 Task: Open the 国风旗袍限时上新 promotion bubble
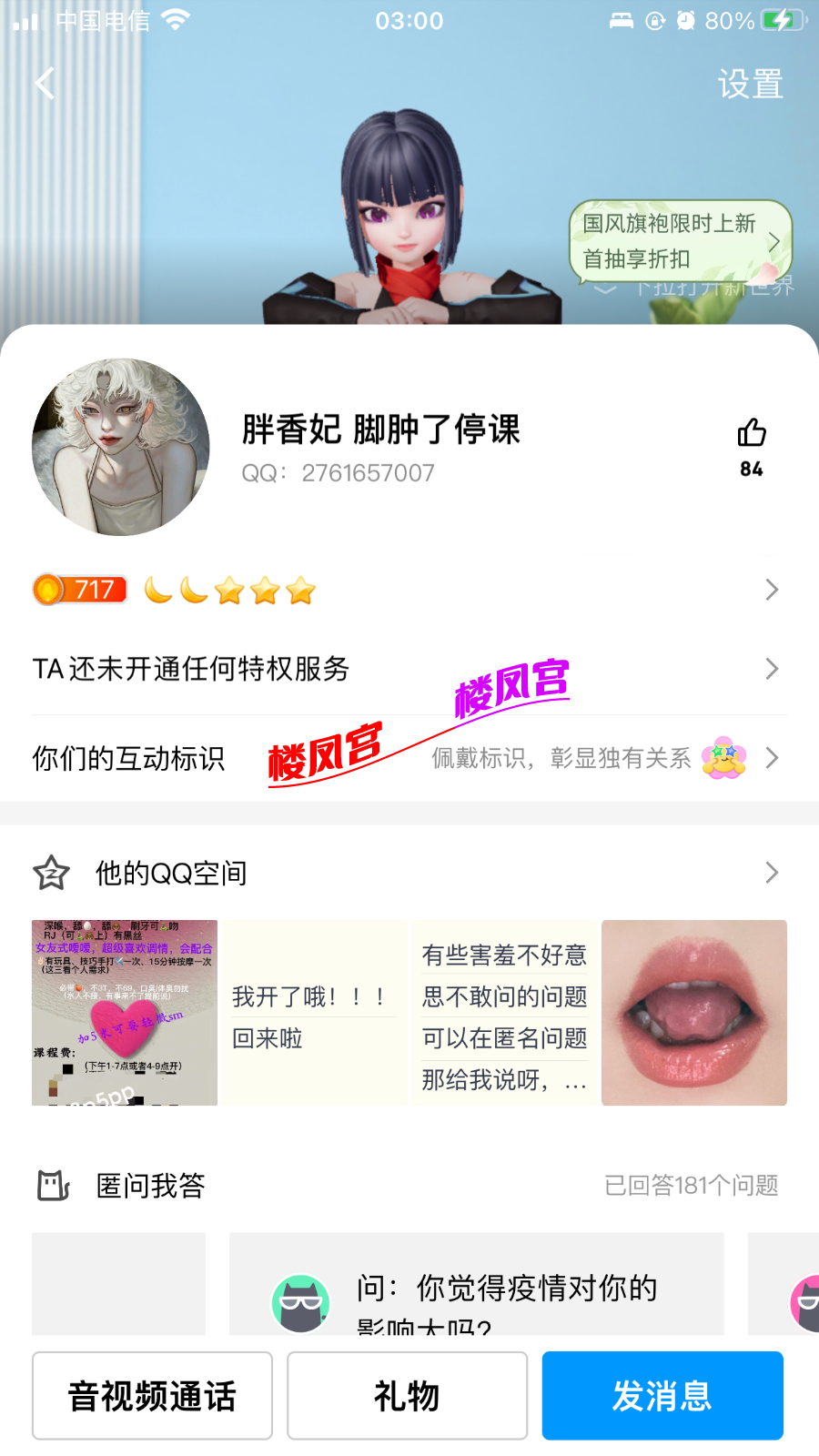coord(679,241)
